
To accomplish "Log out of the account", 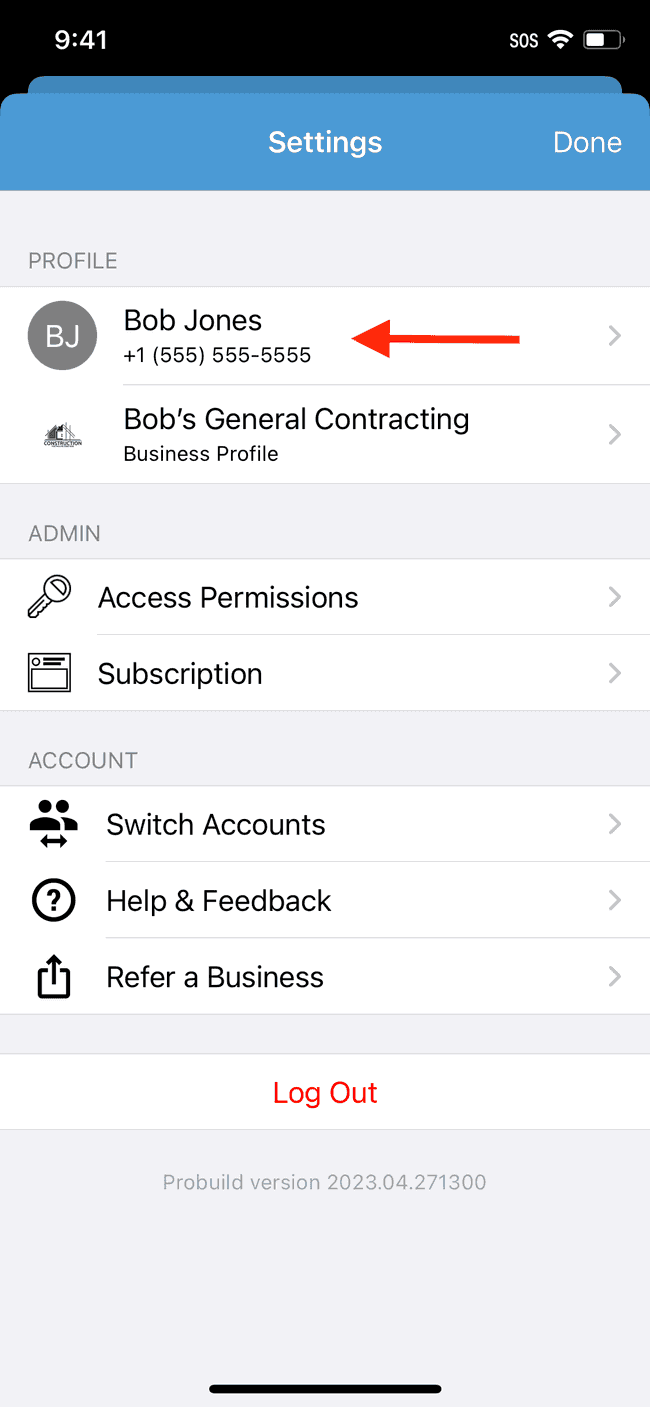I will pyautogui.click(x=325, y=1092).
